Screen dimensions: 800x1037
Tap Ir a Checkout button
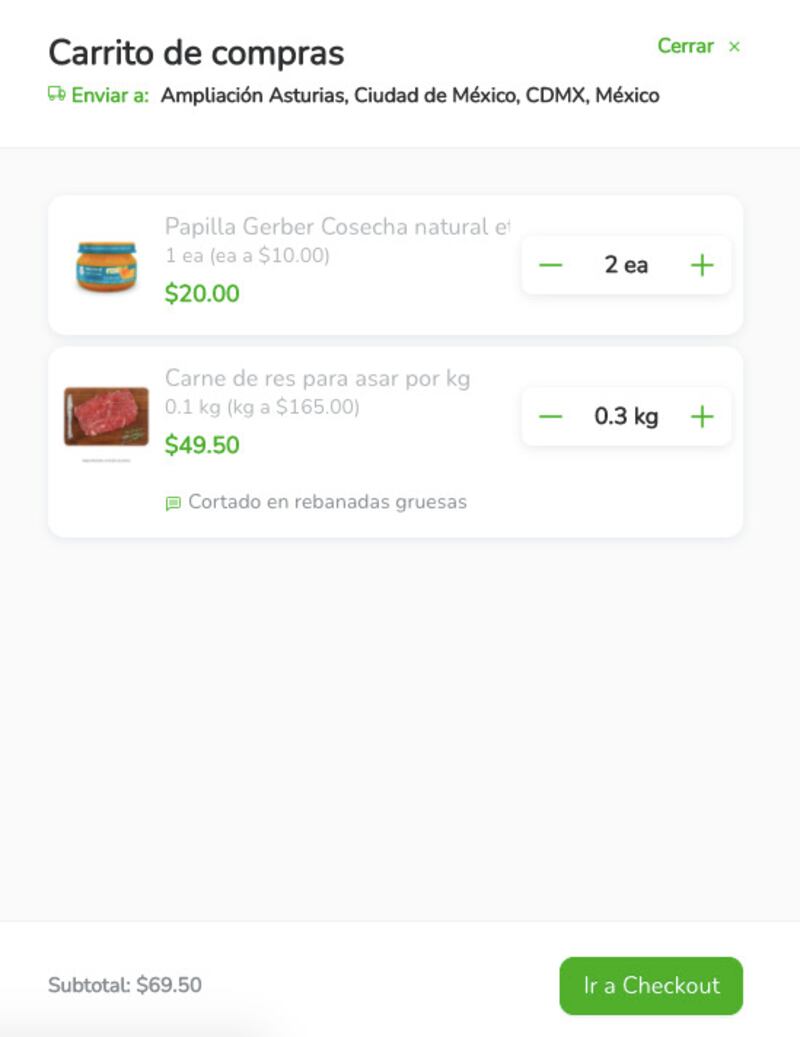(x=651, y=985)
